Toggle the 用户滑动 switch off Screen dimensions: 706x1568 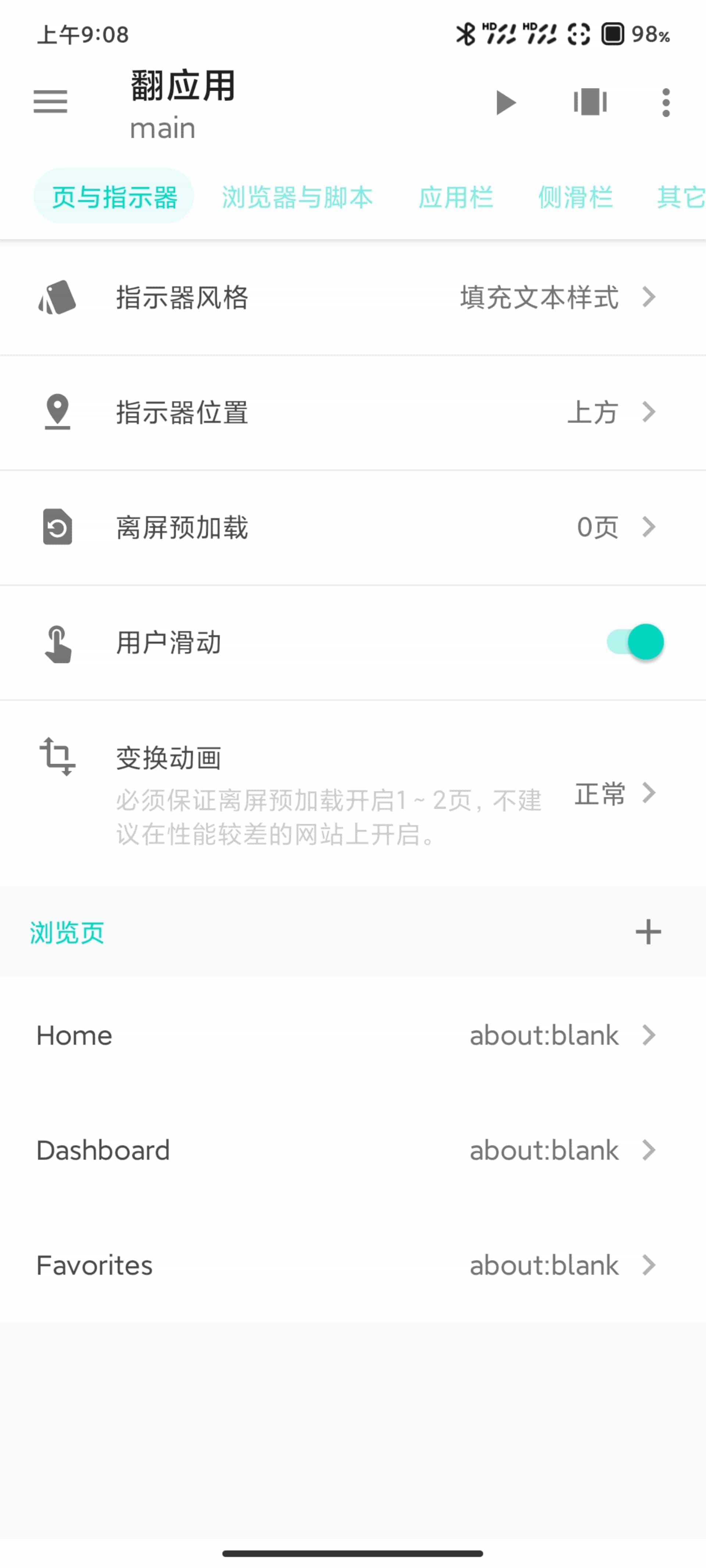pos(635,642)
